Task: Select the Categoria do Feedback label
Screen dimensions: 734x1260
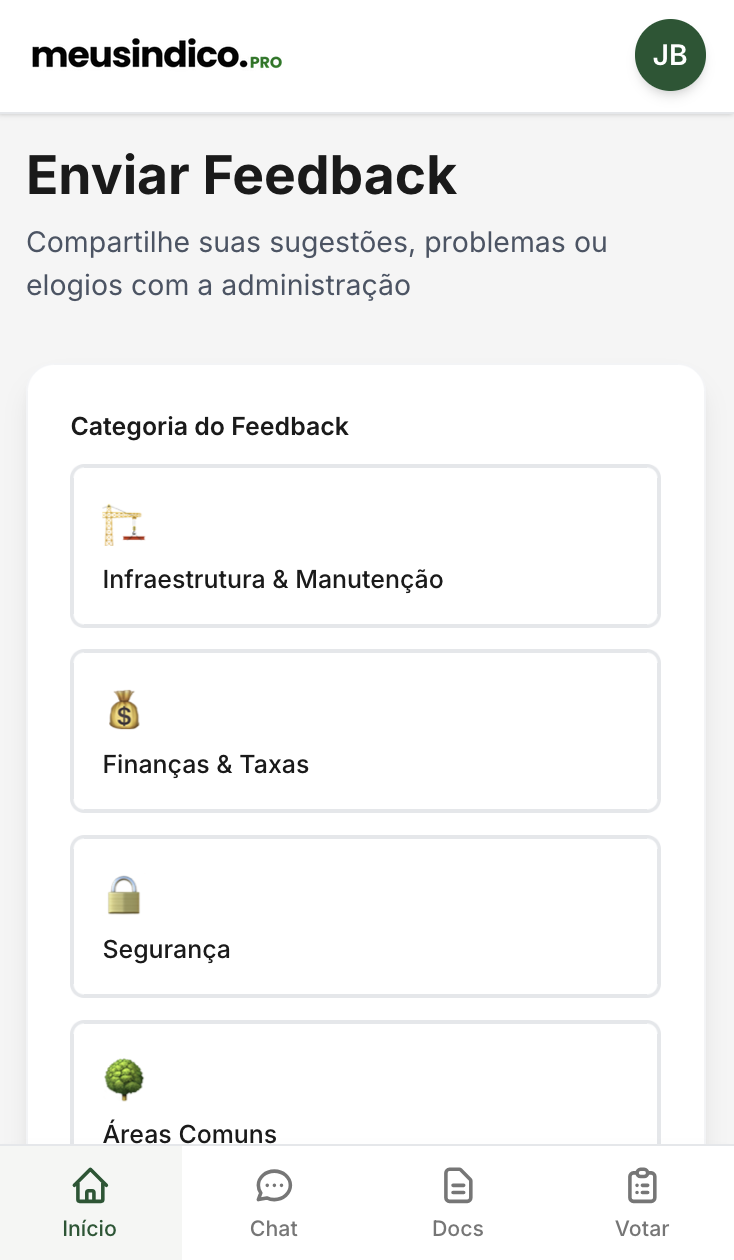Action: [209, 426]
